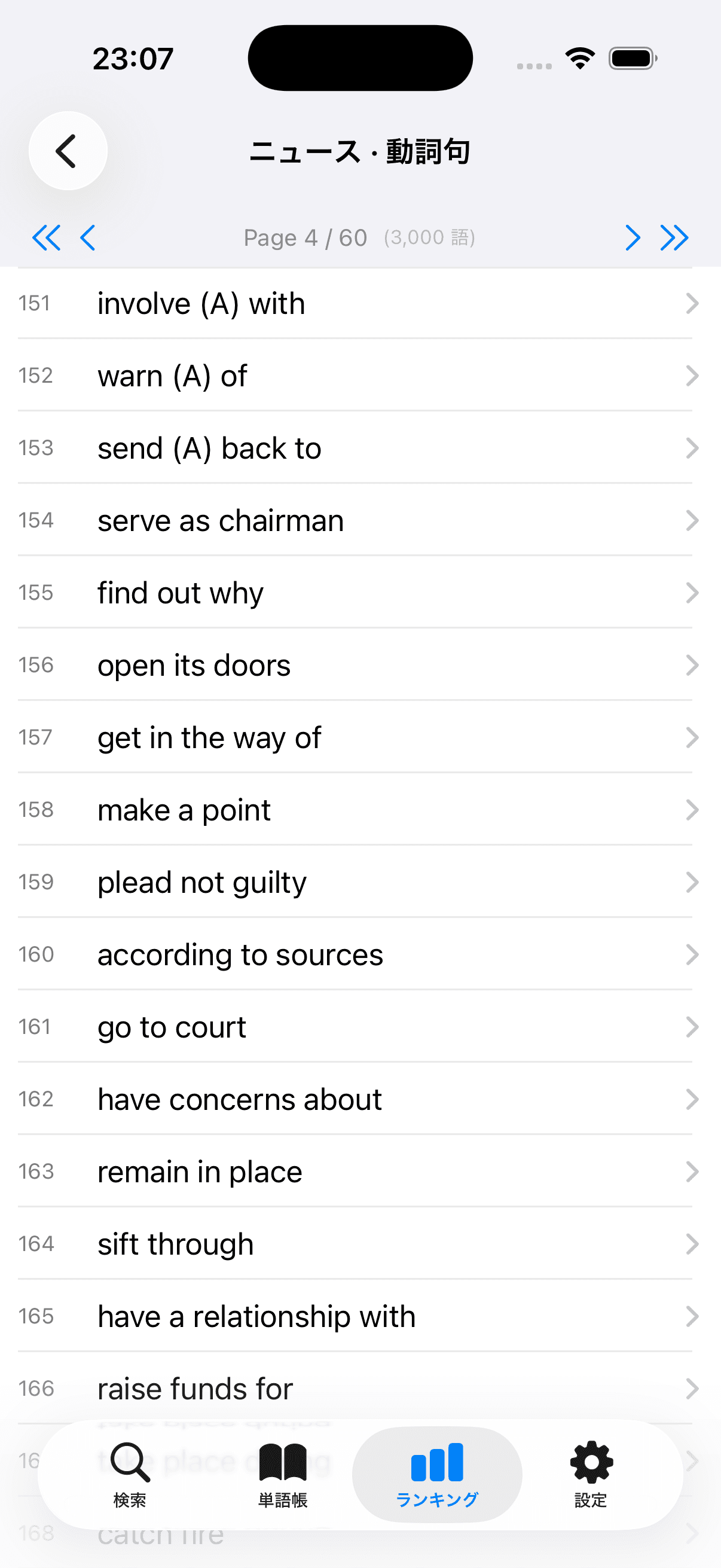
Task: Open the entry "sift through"
Action: pos(360,1244)
